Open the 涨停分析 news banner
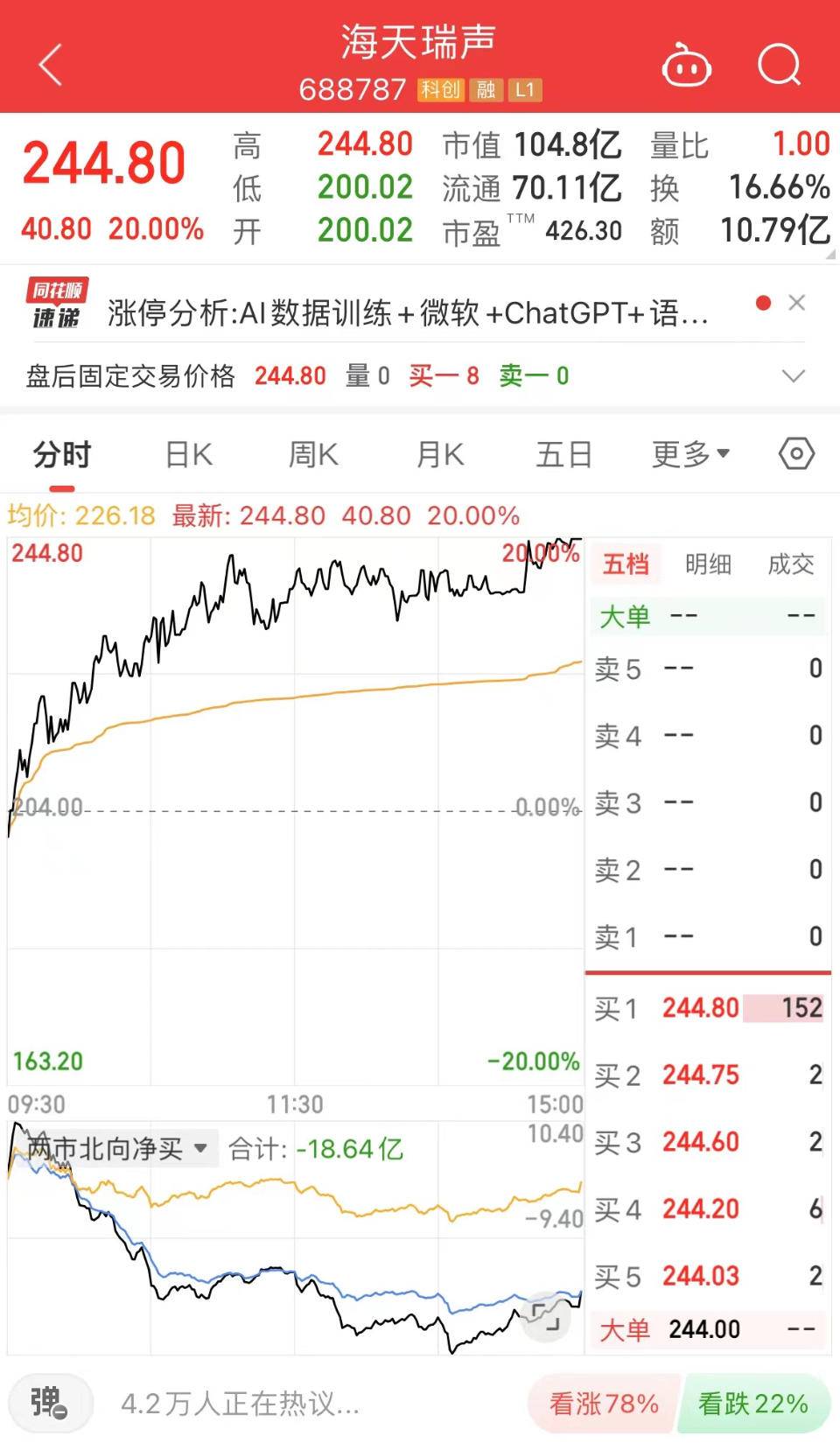The width and height of the screenshot is (840, 1450). [x=408, y=312]
